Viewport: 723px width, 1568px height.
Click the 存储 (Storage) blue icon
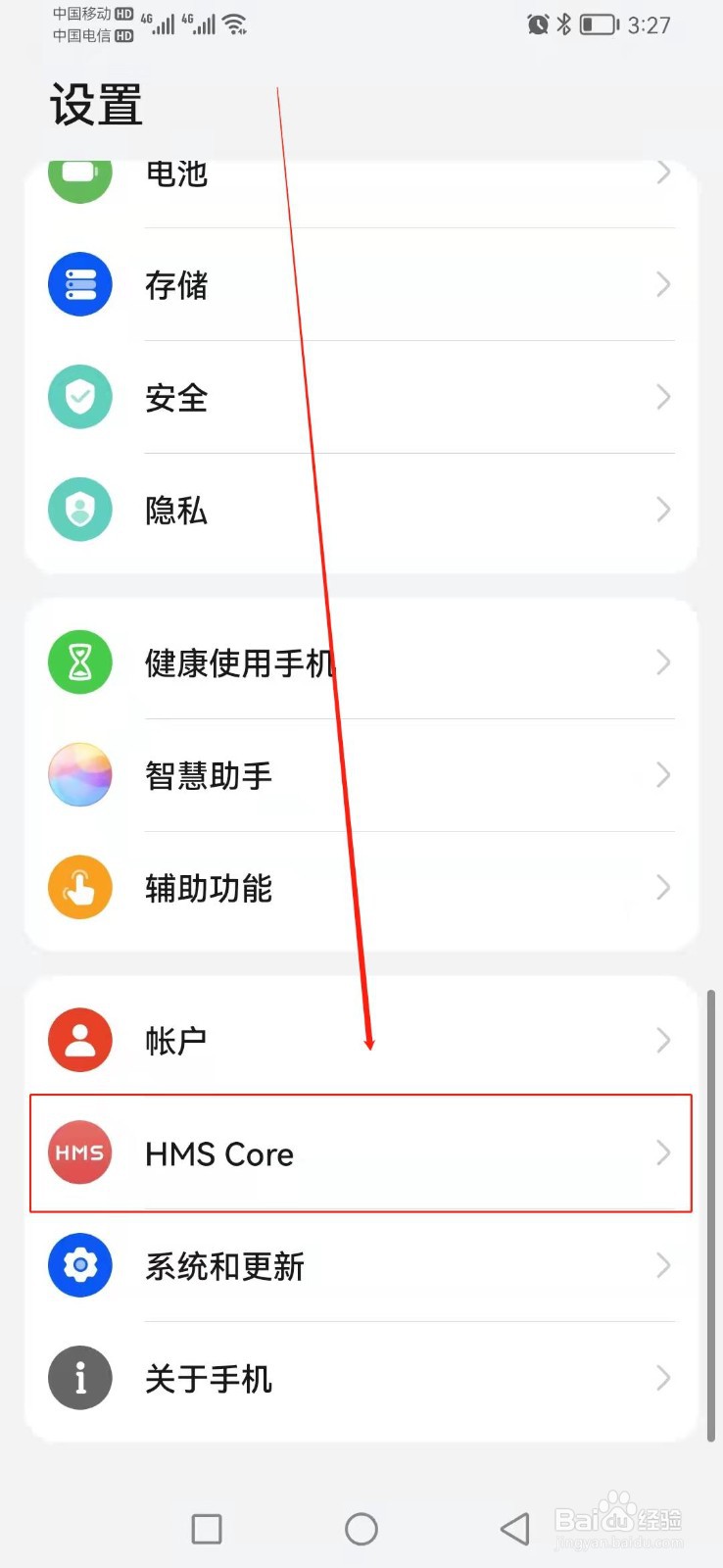click(x=79, y=284)
